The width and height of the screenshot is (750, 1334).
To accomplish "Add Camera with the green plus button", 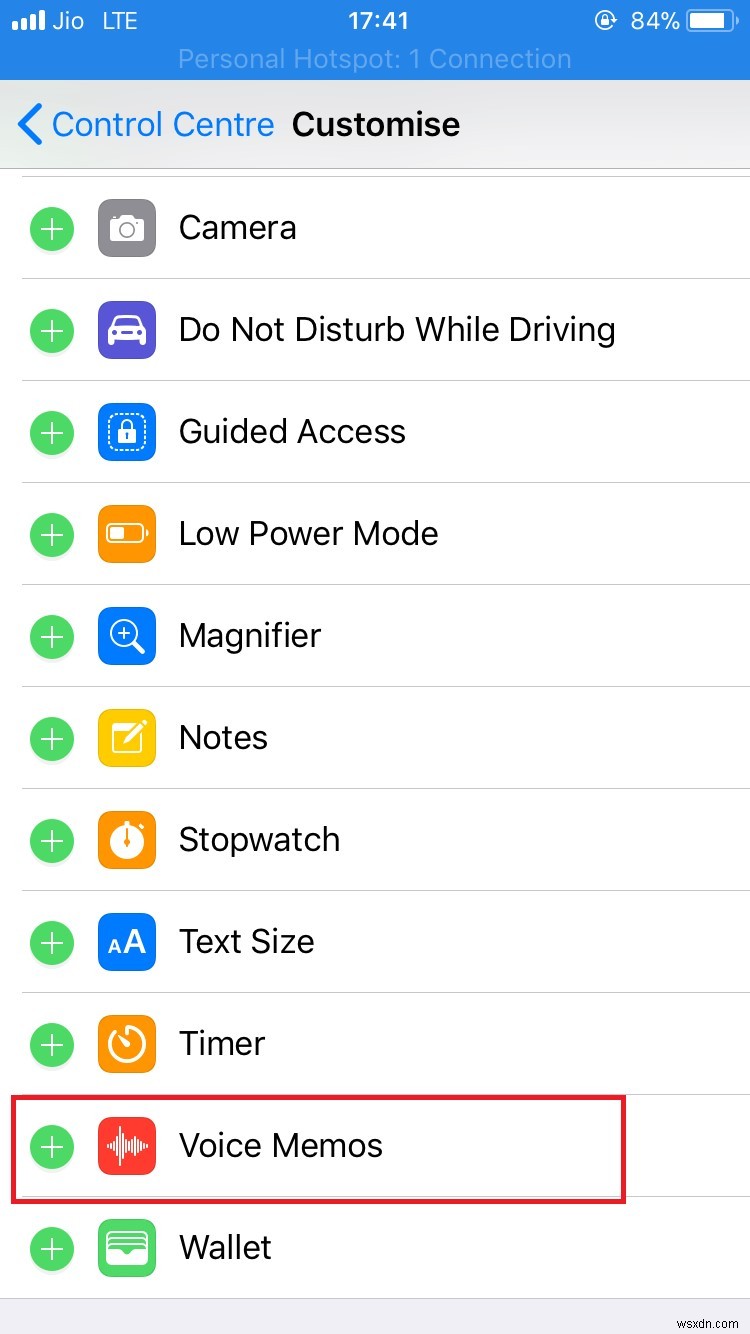I will click(52, 228).
